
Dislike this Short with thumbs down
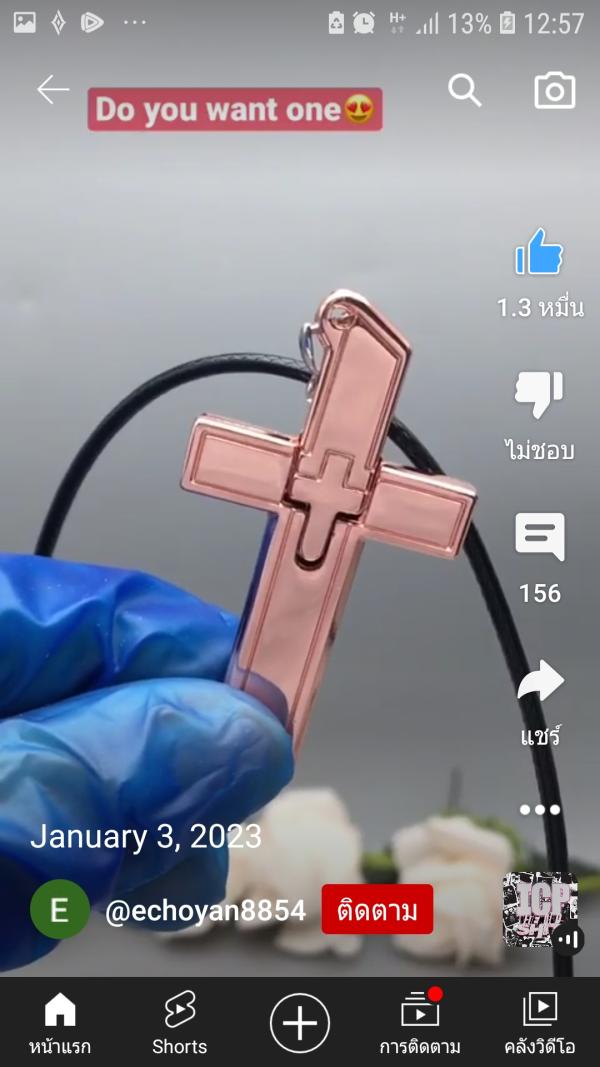540,396
